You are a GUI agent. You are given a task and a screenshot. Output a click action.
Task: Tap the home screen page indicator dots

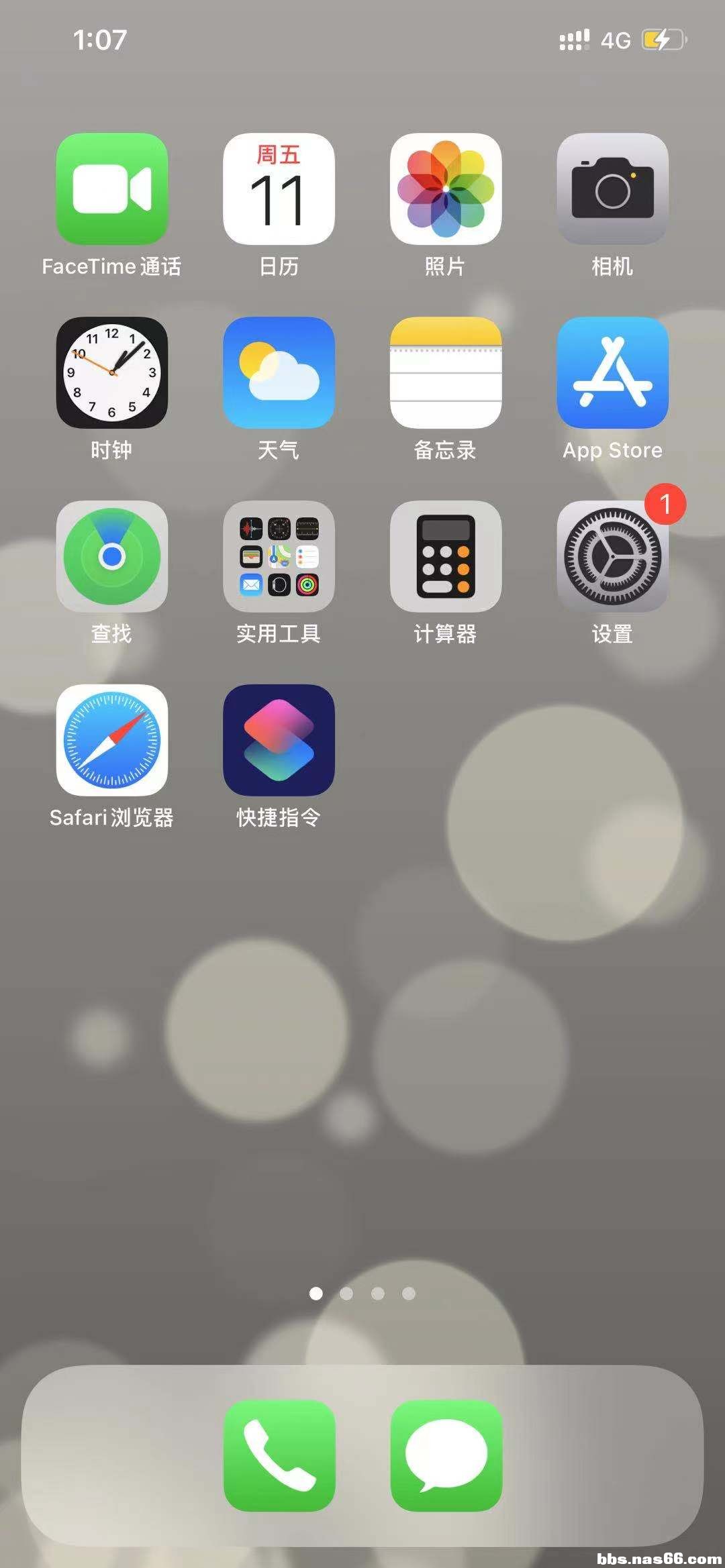coord(362,1293)
